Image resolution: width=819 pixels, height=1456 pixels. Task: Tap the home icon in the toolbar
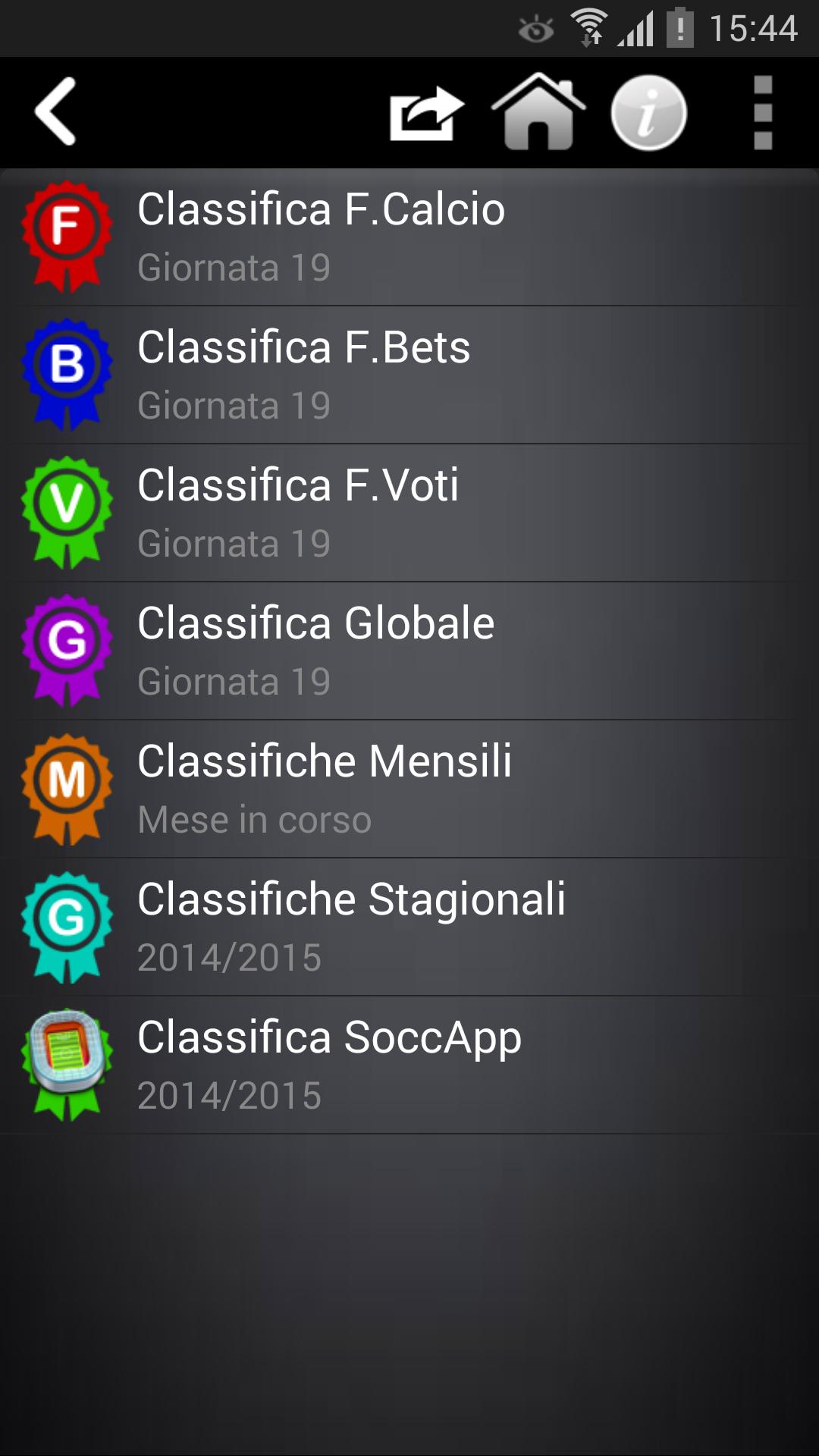point(538,111)
